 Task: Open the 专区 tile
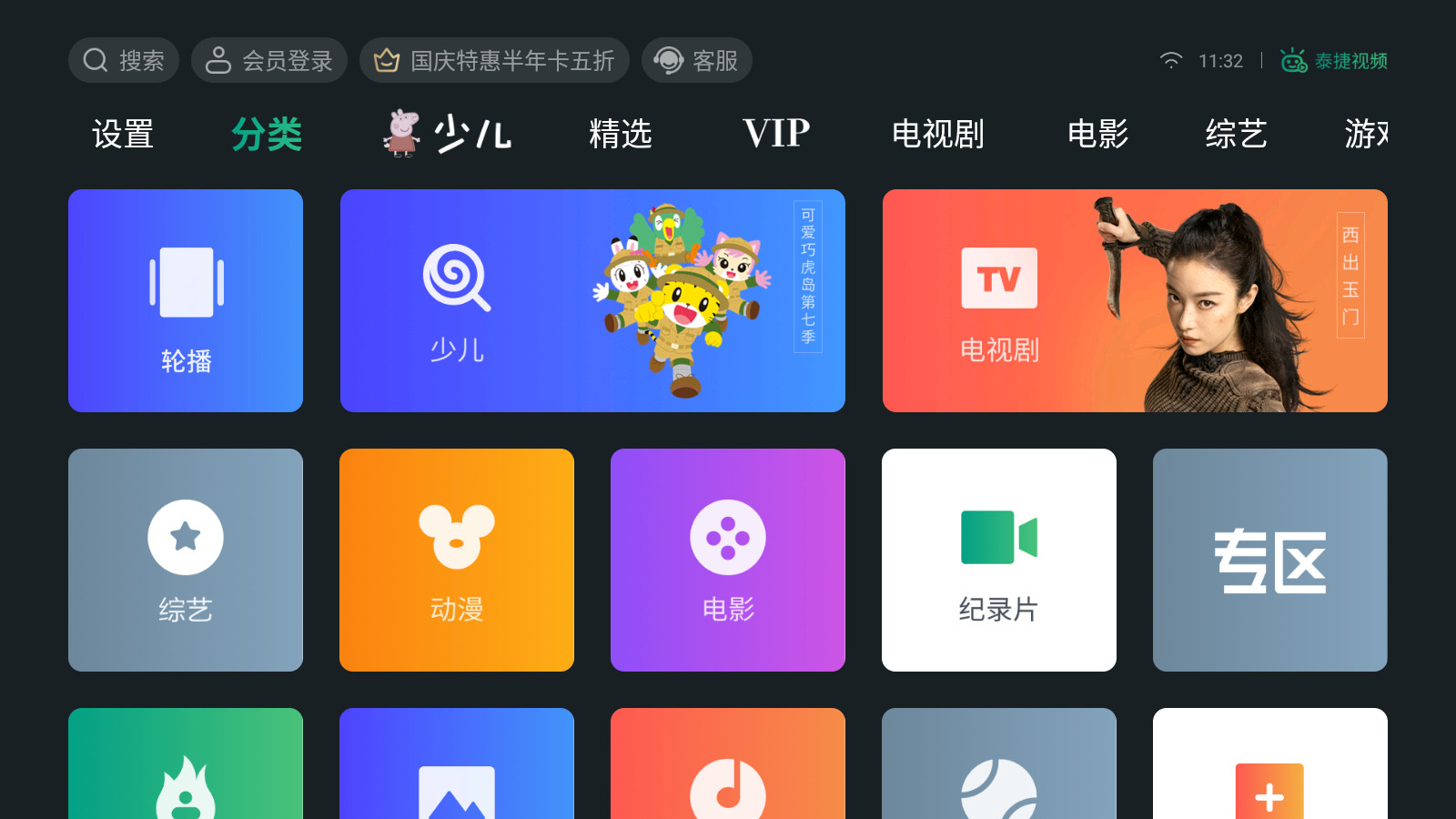tap(1270, 561)
